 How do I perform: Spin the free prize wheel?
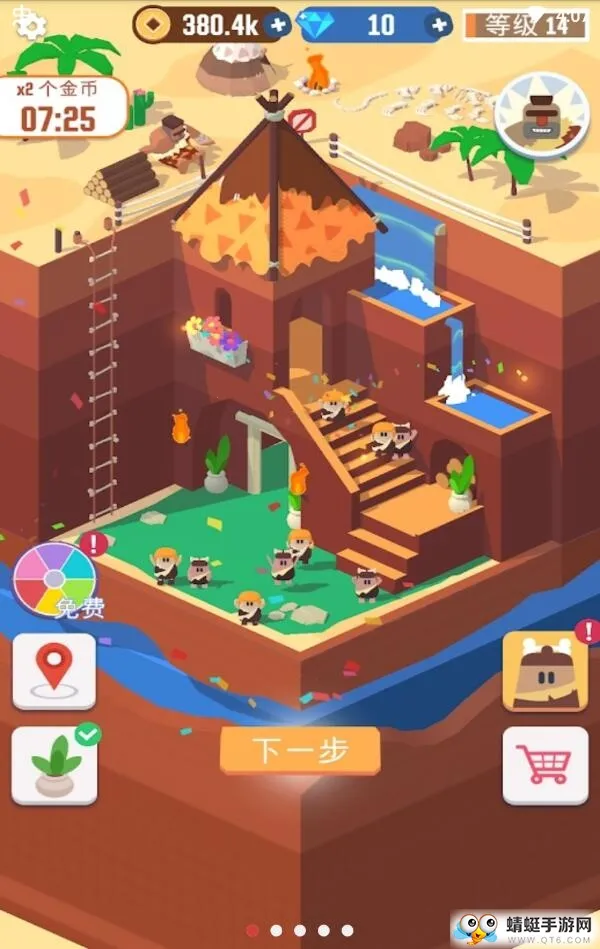pos(55,579)
